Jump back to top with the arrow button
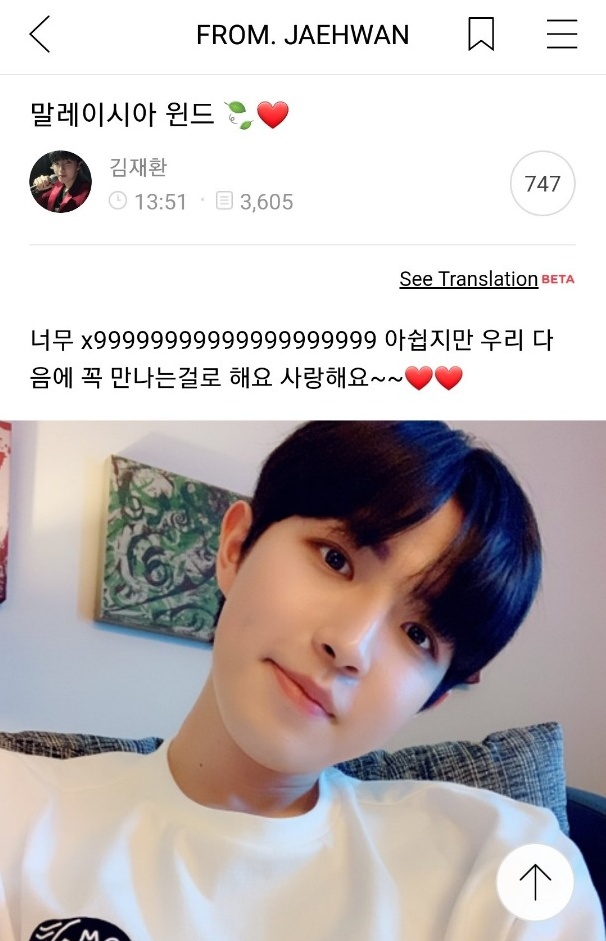Viewport: 606px width, 941px height. tap(535, 882)
